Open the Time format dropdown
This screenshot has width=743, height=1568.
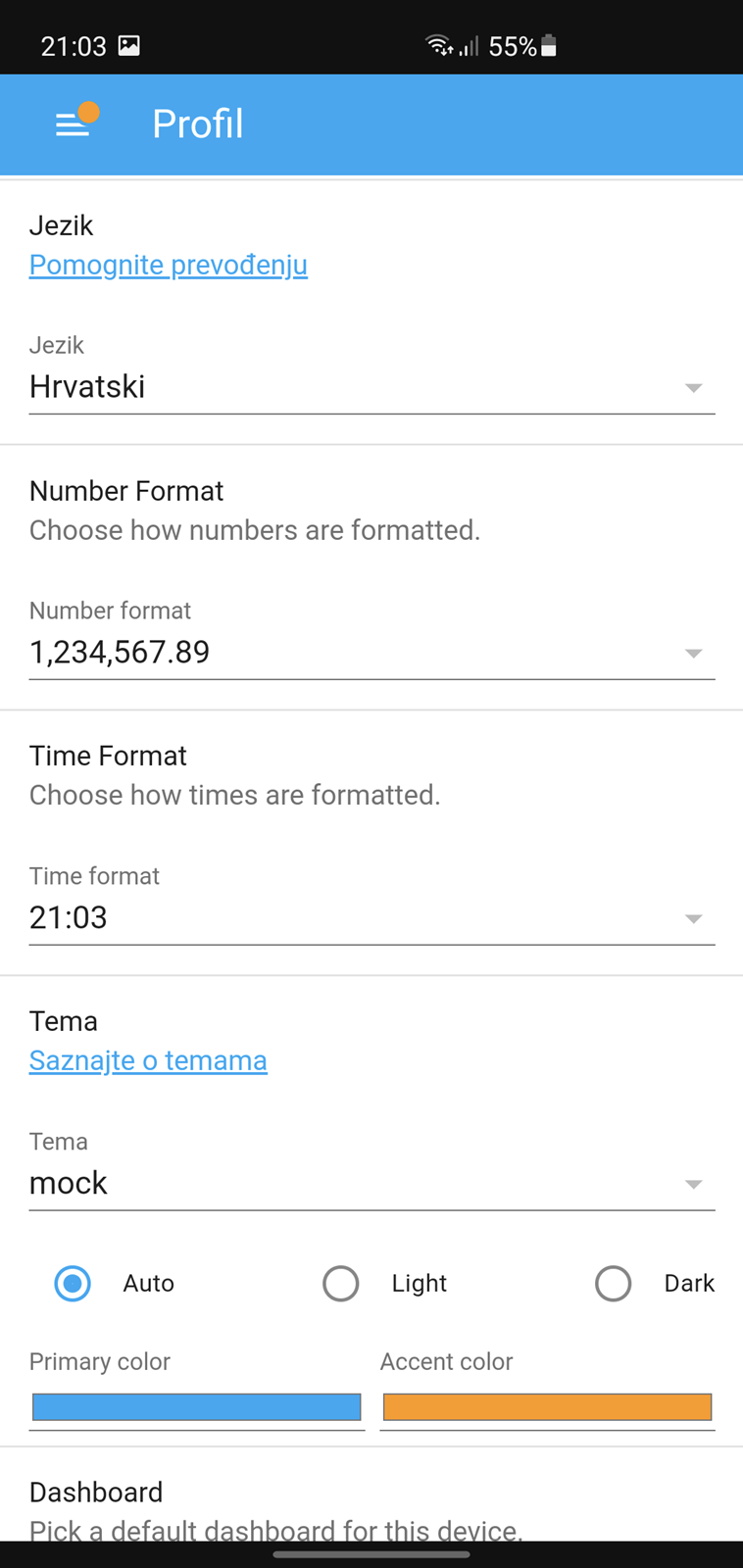coord(371,905)
